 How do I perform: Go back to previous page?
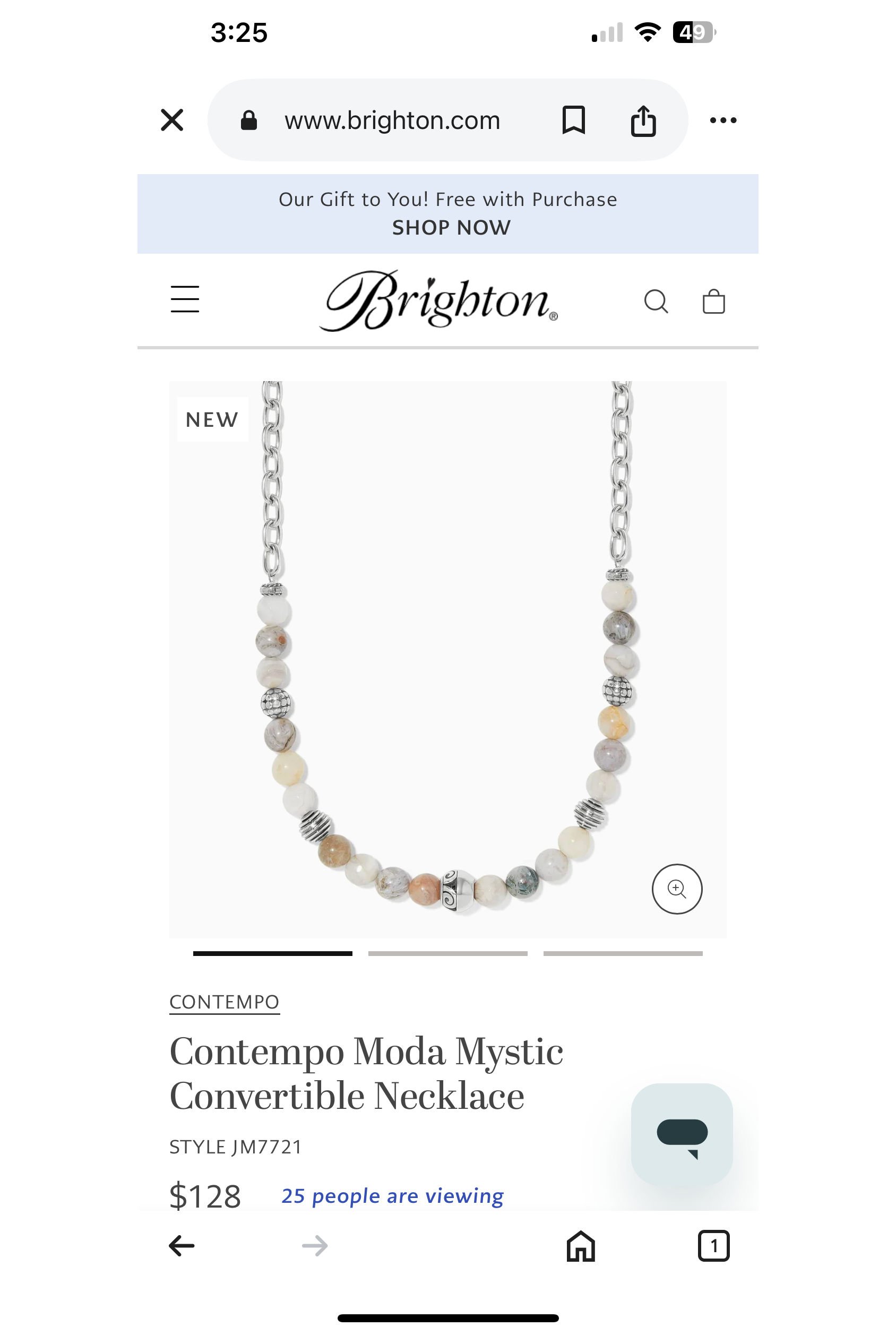coord(182,1246)
